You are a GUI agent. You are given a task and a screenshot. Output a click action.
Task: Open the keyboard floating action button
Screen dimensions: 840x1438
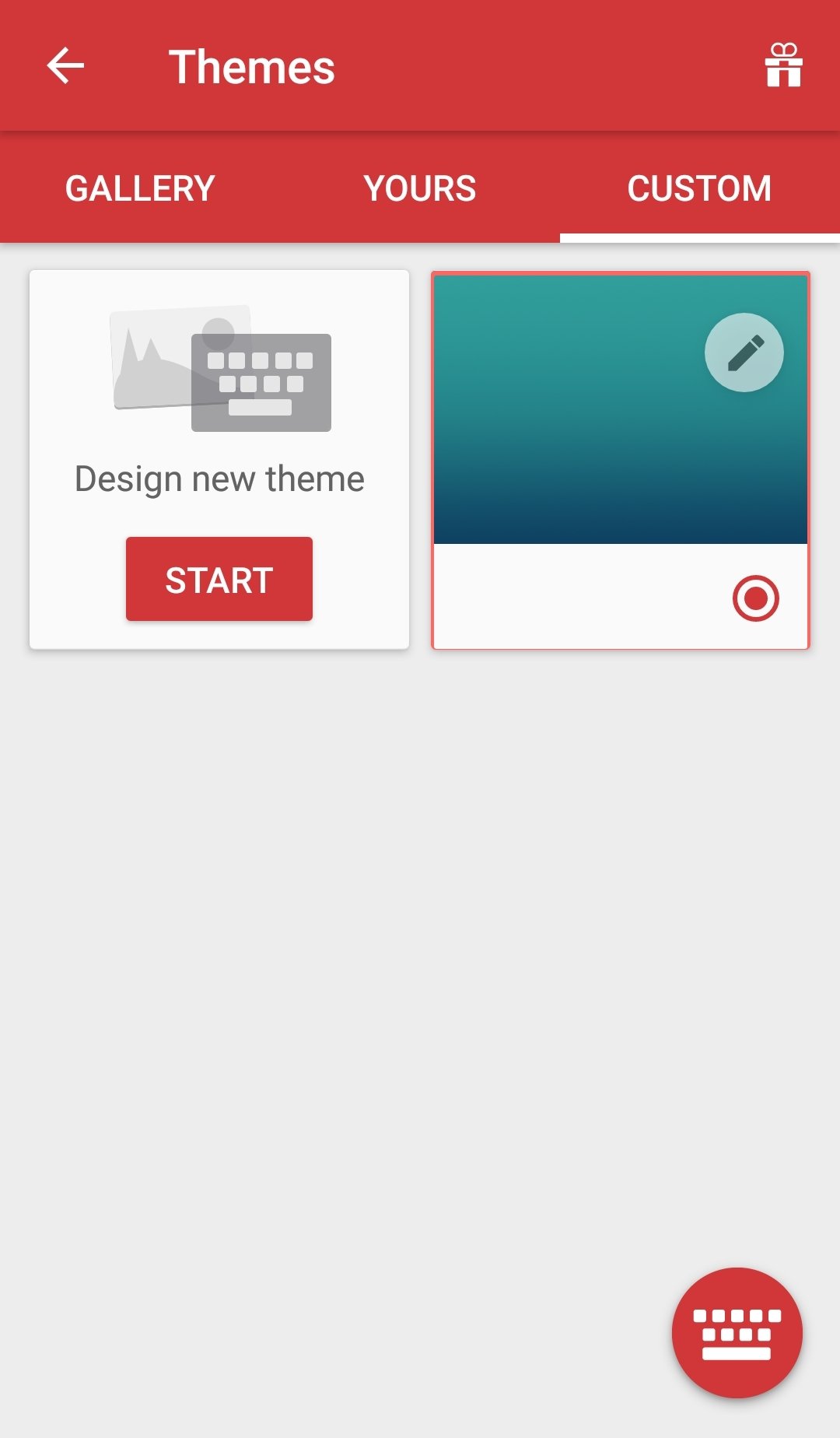point(737,1333)
